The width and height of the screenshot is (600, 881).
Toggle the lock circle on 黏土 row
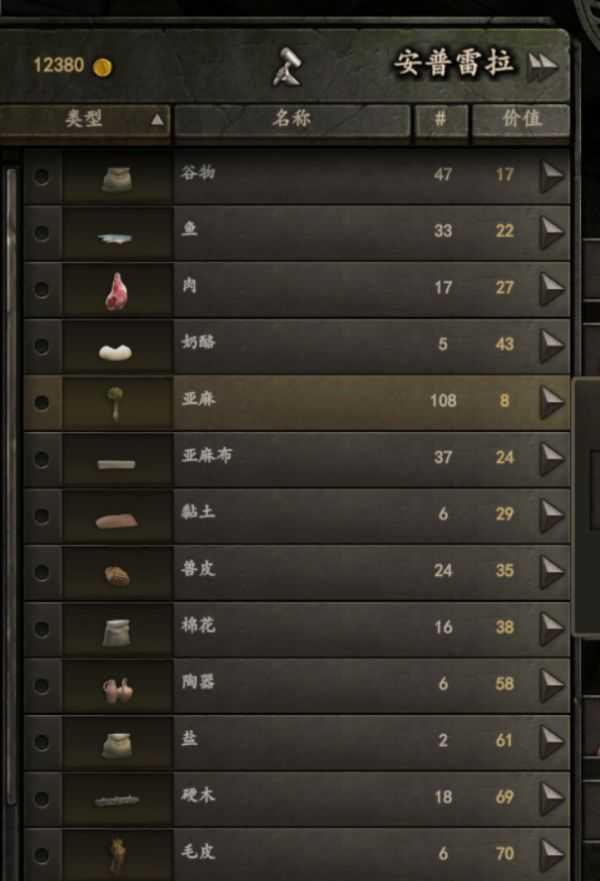41,516
